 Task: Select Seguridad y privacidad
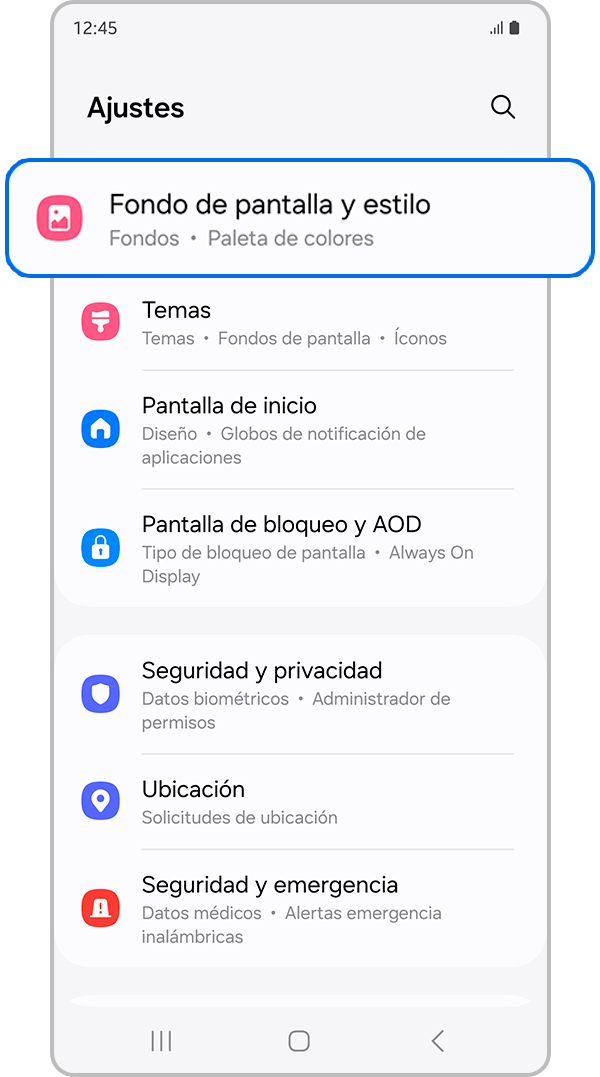(x=300, y=694)
